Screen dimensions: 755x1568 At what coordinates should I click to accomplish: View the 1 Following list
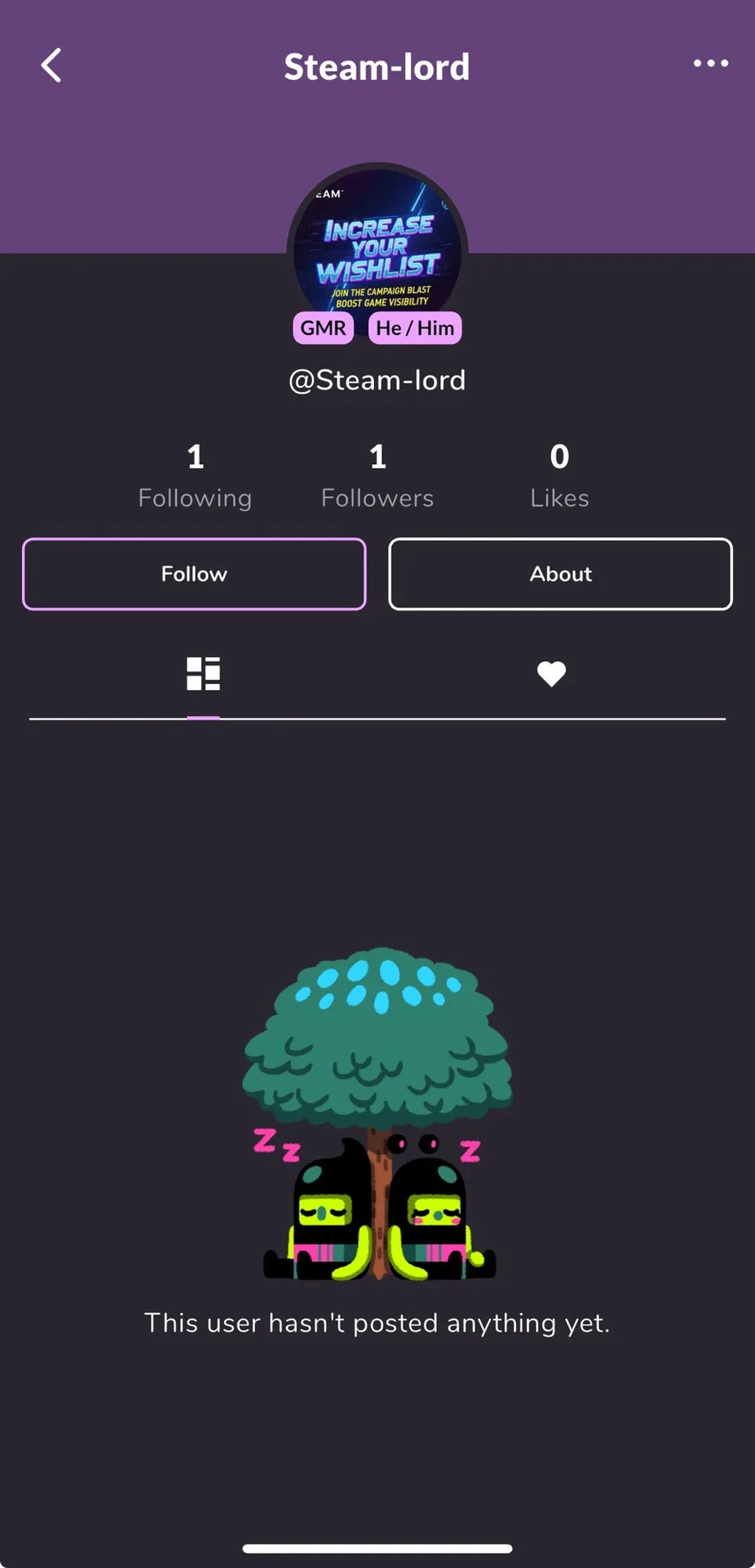pos(195,476)
